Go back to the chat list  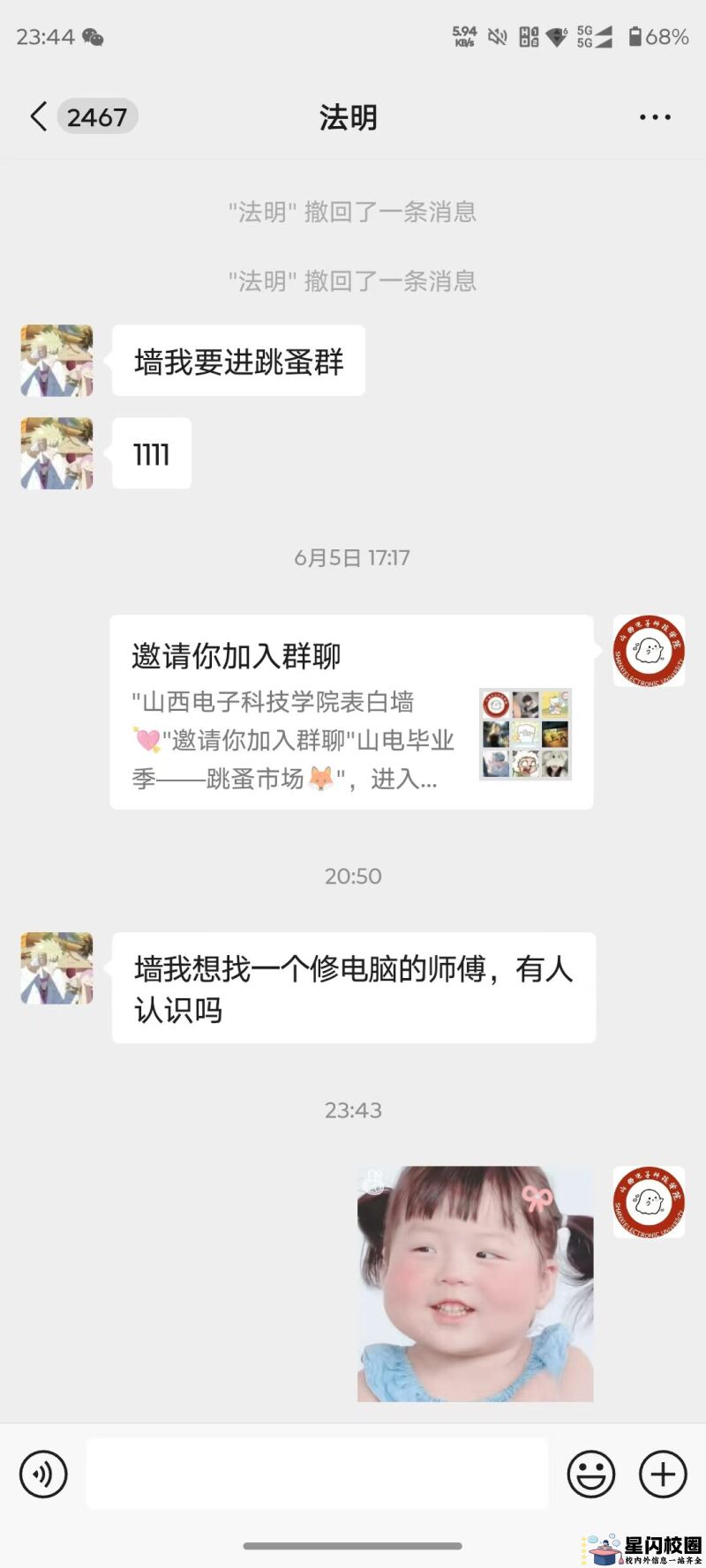coord(39,116)
